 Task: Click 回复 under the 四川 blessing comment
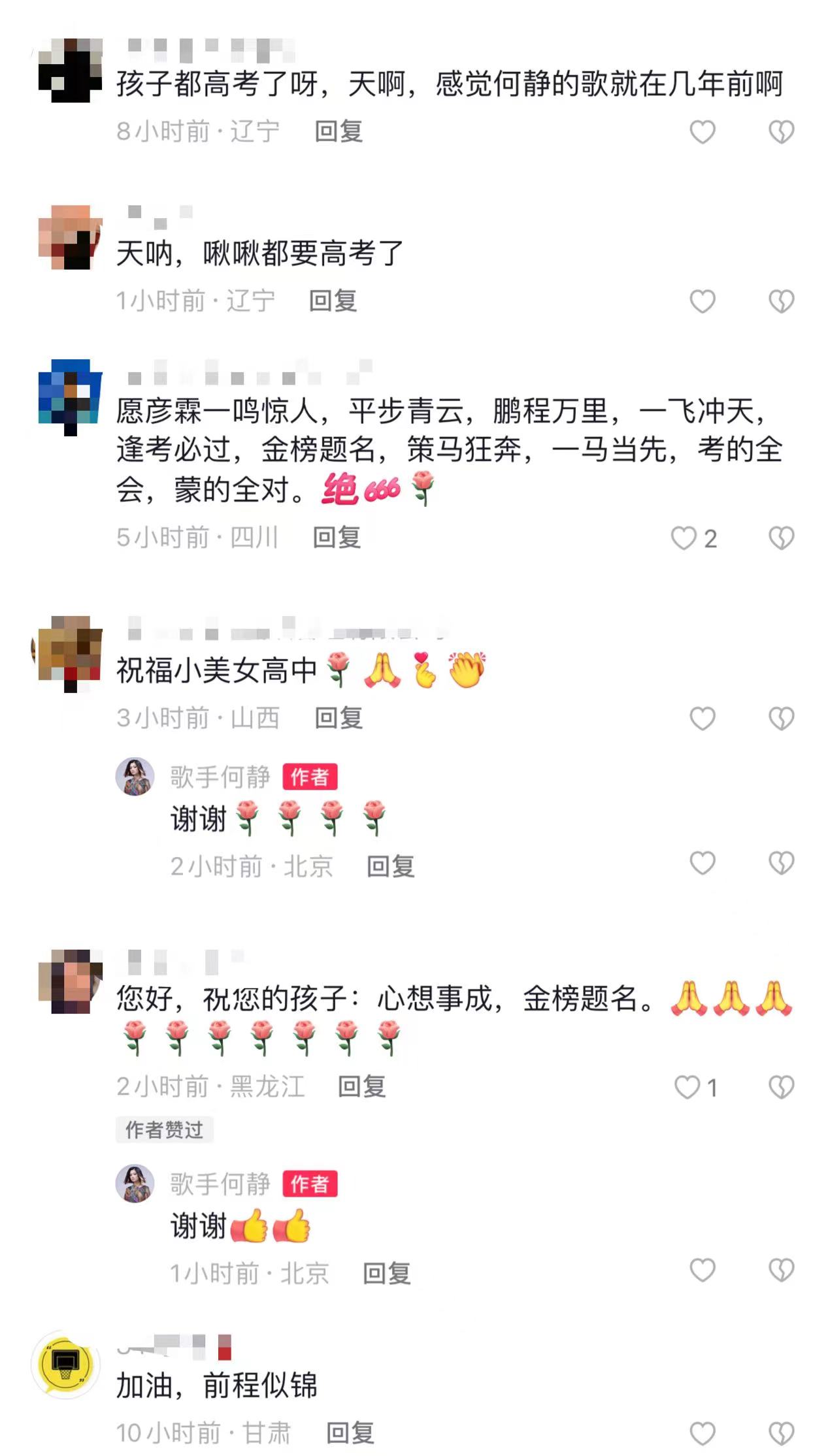(339, 536)
